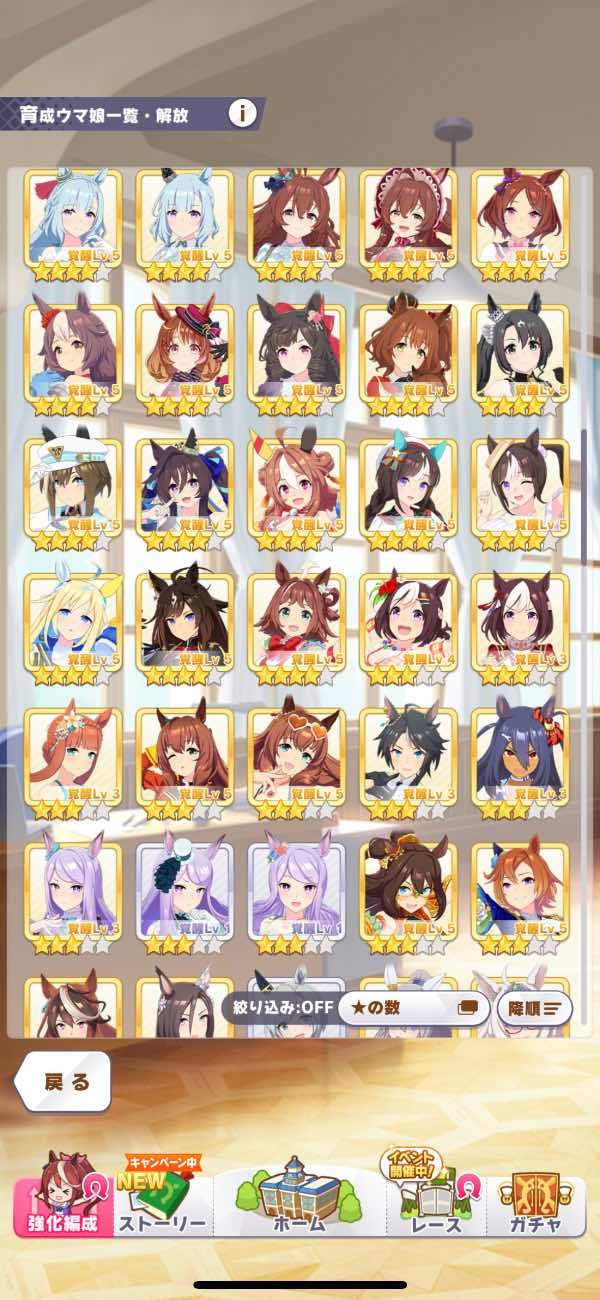Open the info icon beside 育成ウマ娘一覧・解放
600x1300 pixels.
pos(242,113)
